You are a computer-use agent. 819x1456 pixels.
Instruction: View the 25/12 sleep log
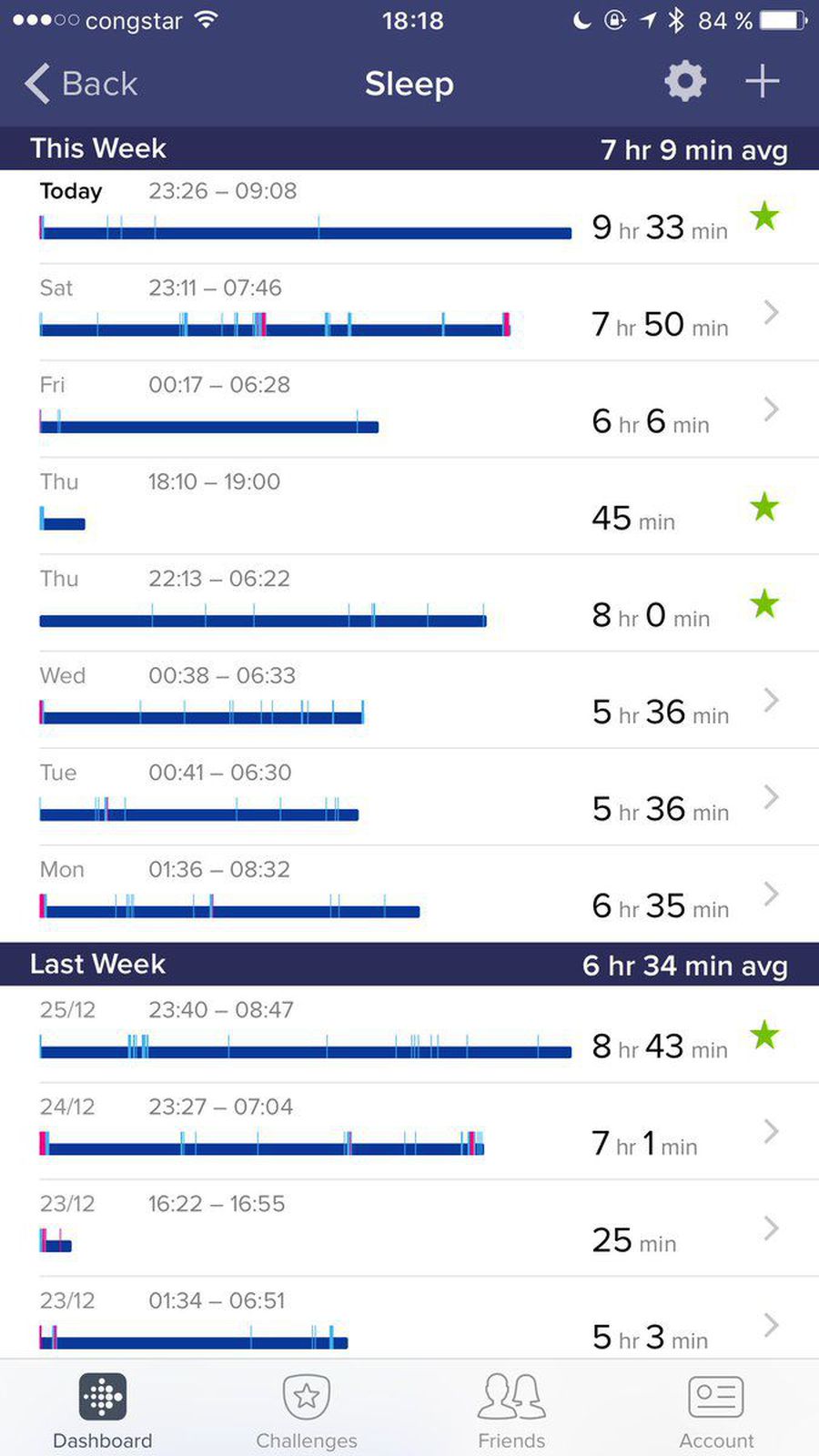click(x=409, y=1035)
